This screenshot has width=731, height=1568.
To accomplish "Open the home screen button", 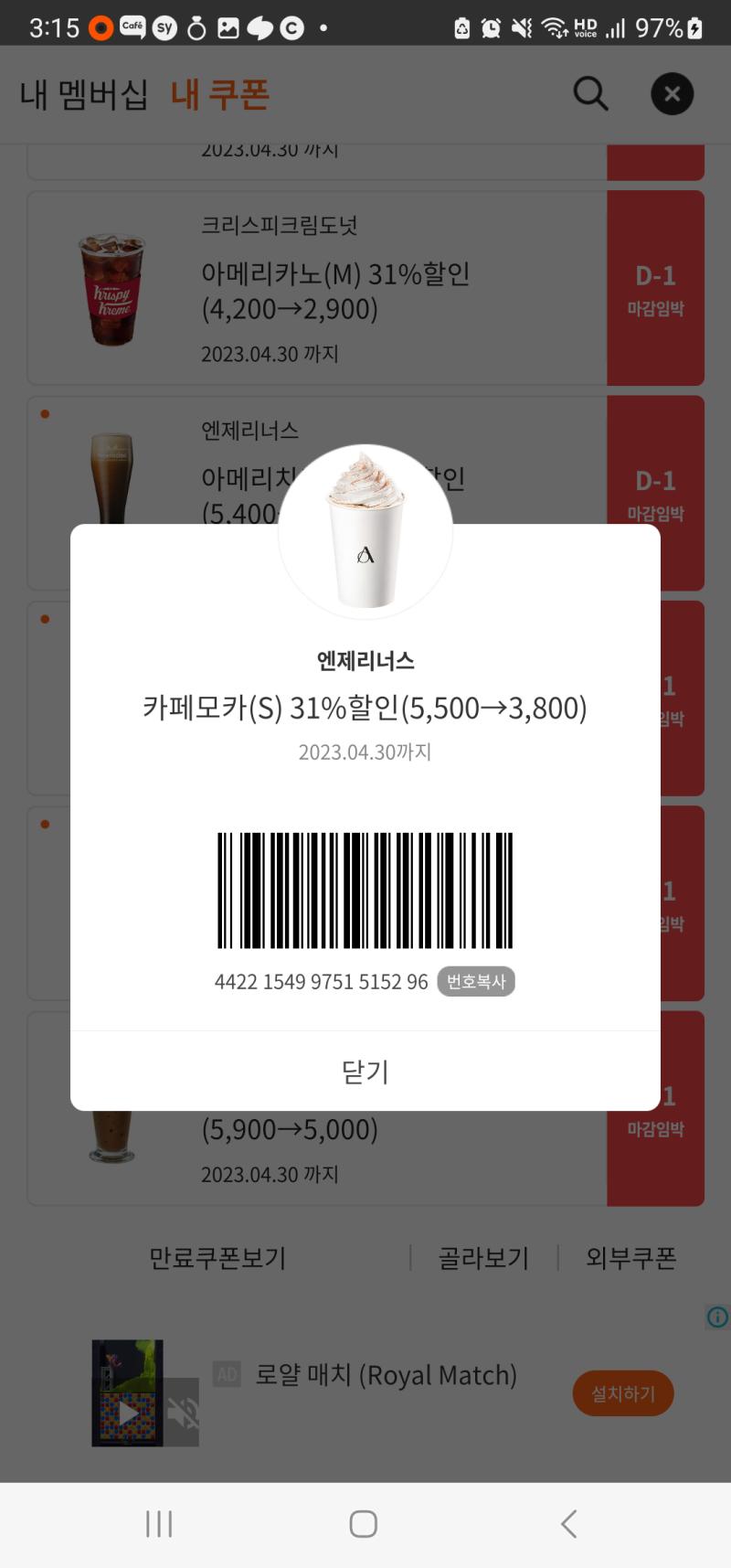I will point(364,1524).
